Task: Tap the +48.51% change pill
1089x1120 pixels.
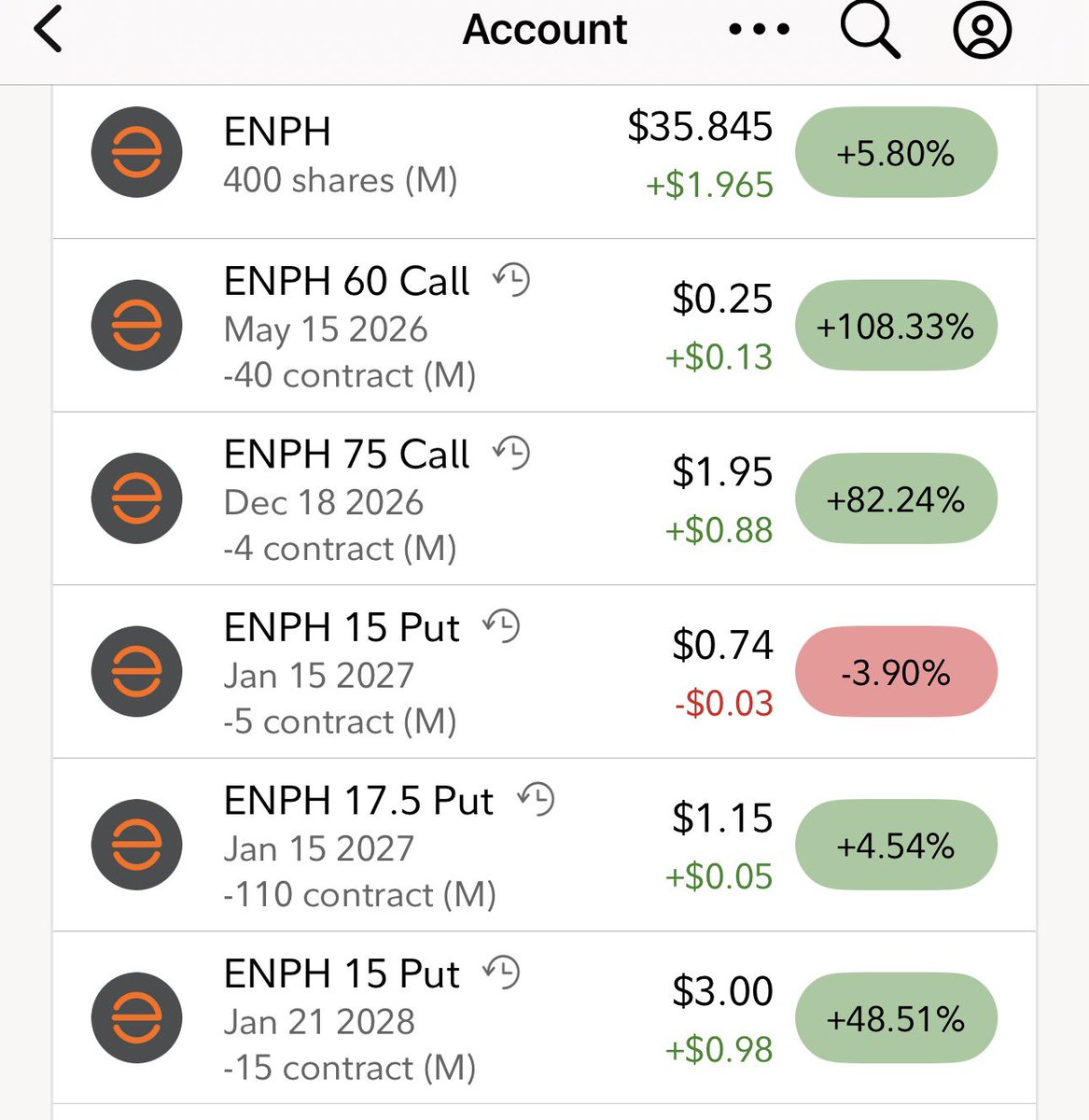Action: tap(896, 1019)
